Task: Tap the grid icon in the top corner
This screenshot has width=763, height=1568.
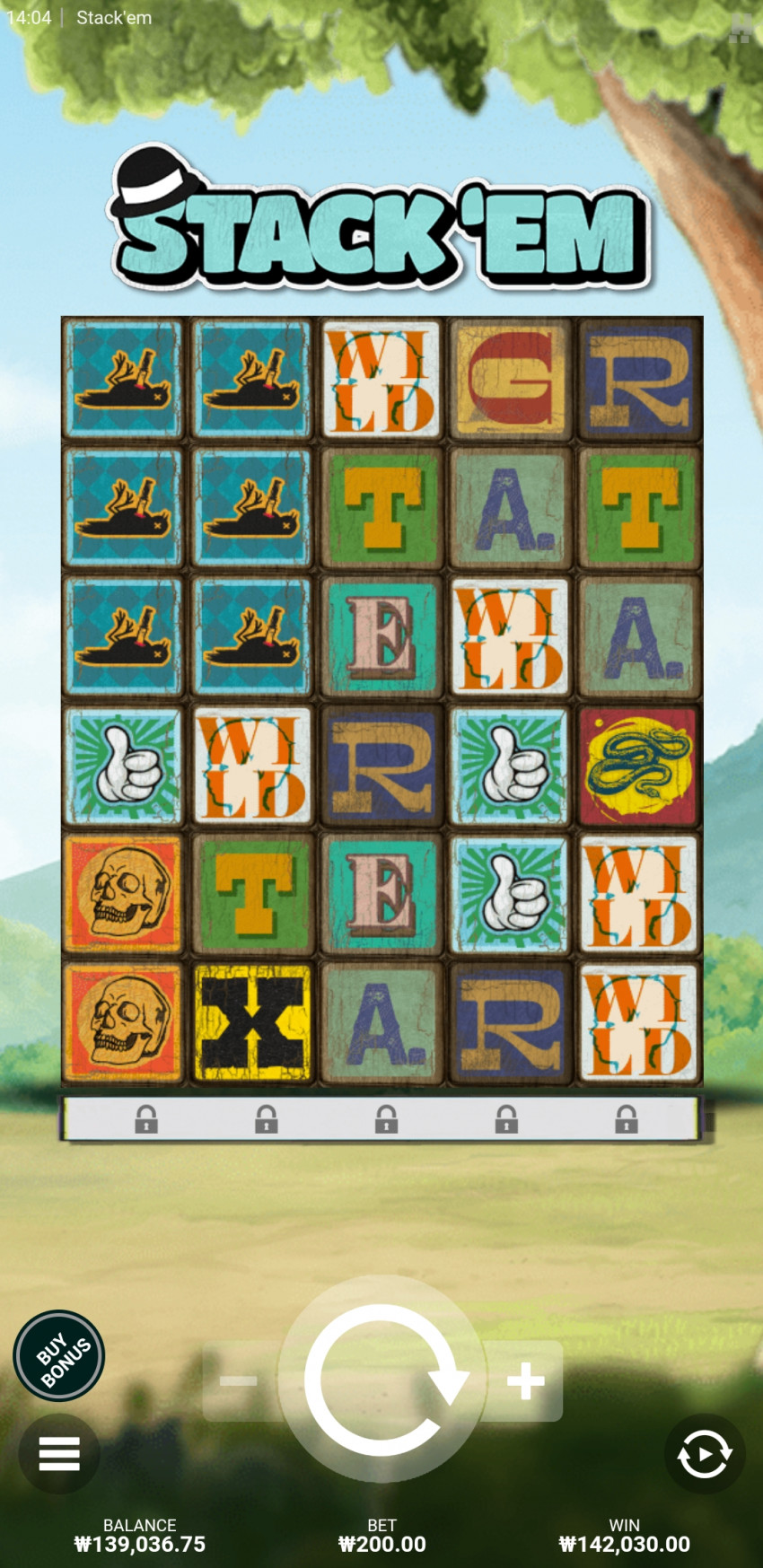Action: click(x=741, y=29)
